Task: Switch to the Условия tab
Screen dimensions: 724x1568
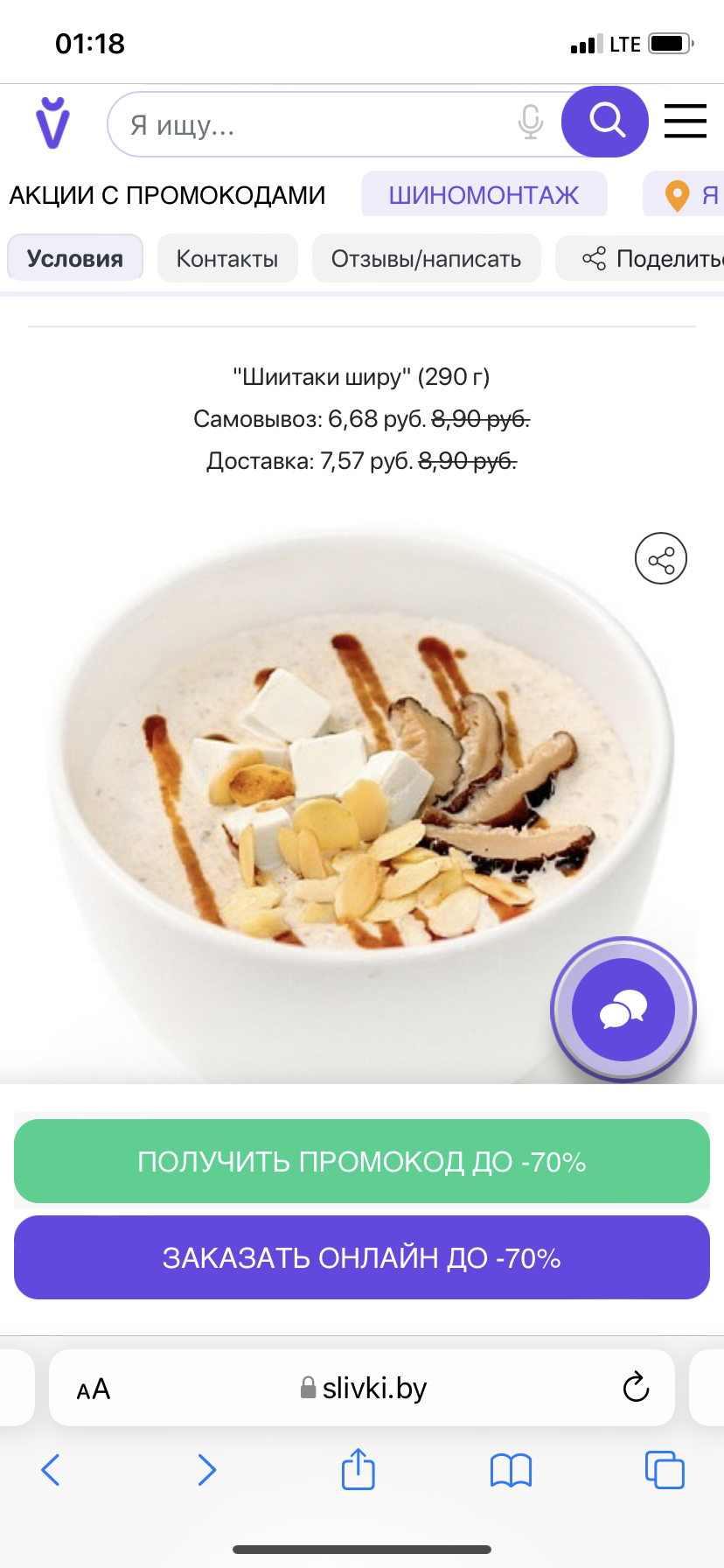Action: coord(75,258)
